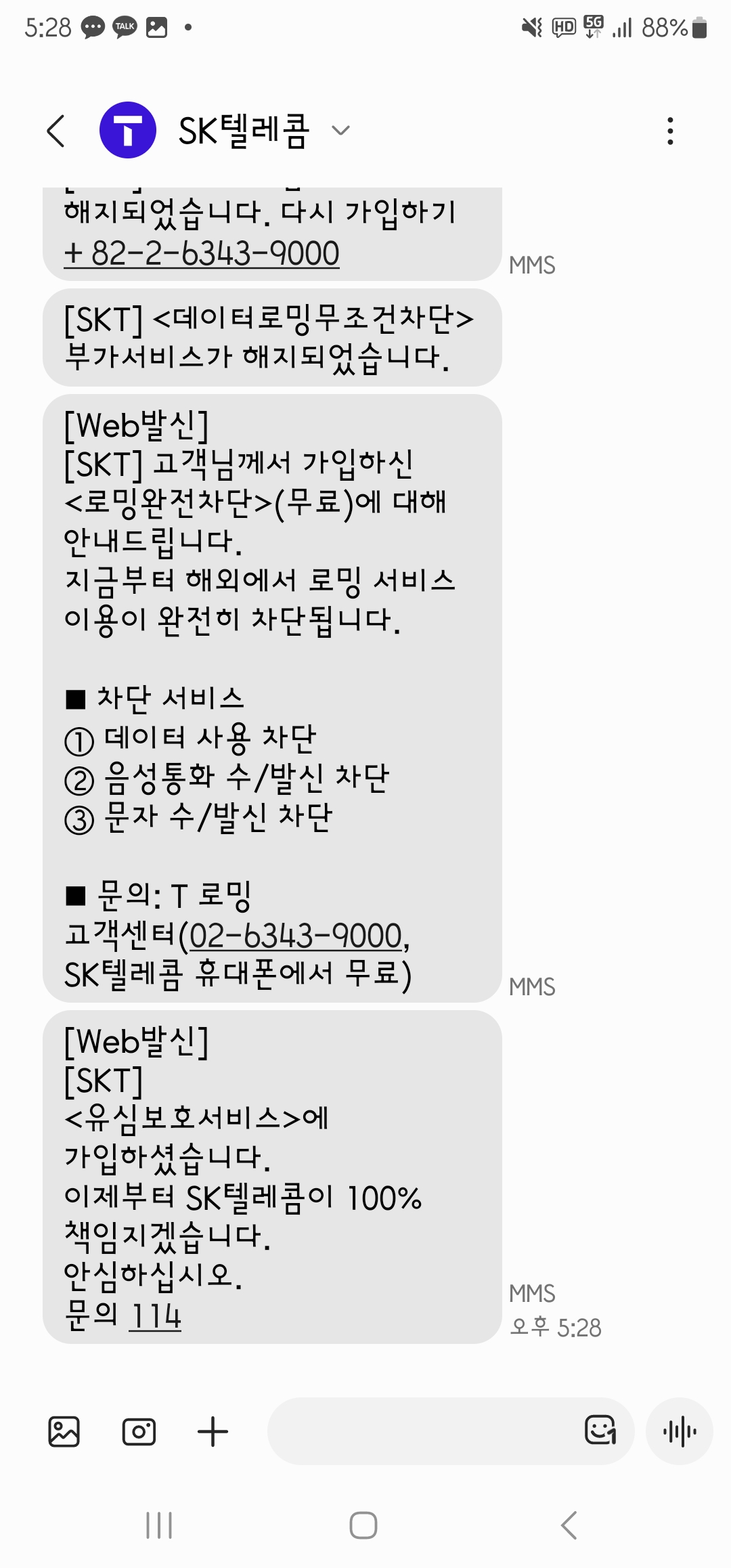
Task: Go to home via navigation bar
Action: coord(363,1525)
